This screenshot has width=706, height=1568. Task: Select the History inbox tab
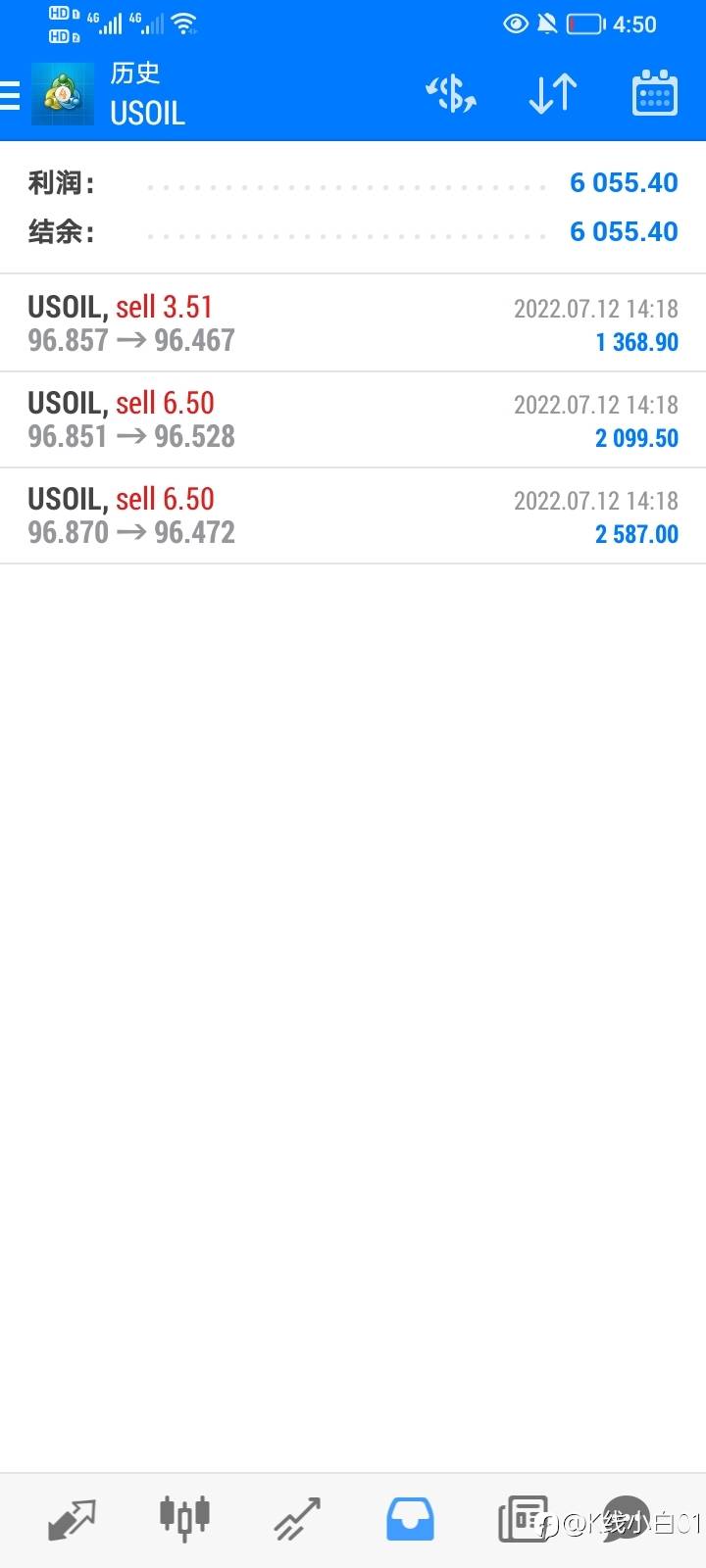tap(410, 1519)
